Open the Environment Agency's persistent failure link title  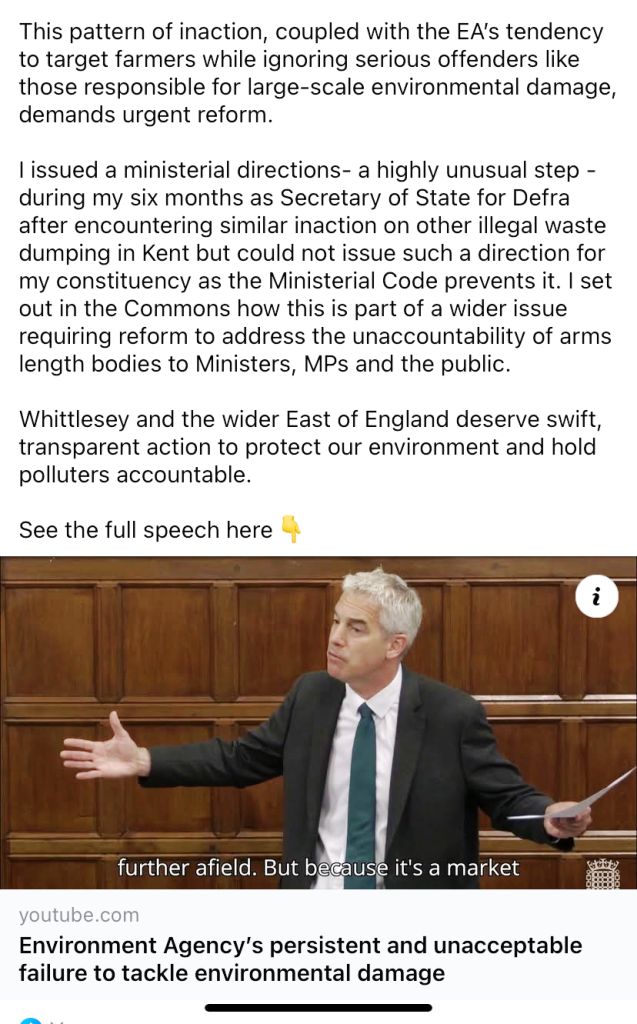[x=300, y=958]
